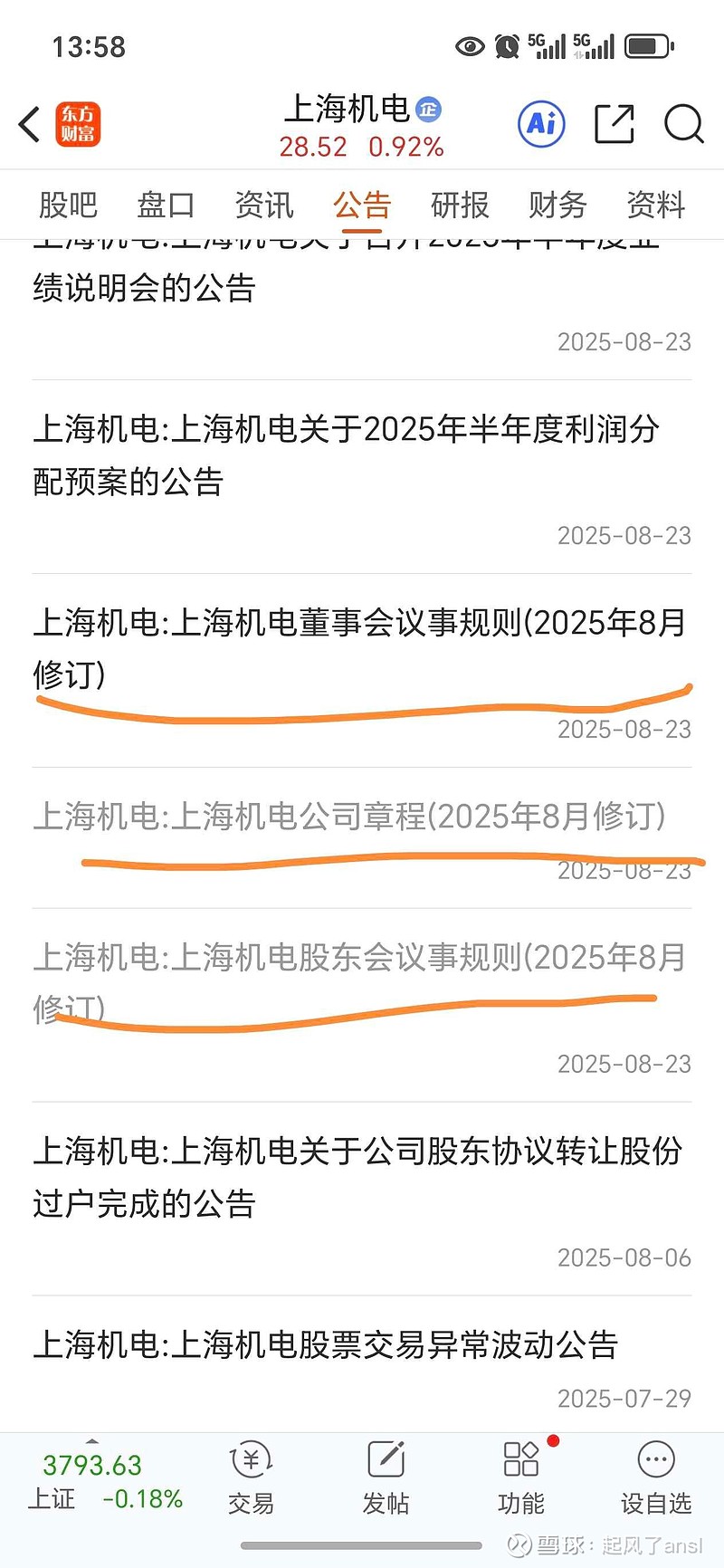
Task: Open 公司章程(2025年8月修订) announcement
Action: click(x=349, y=817)
